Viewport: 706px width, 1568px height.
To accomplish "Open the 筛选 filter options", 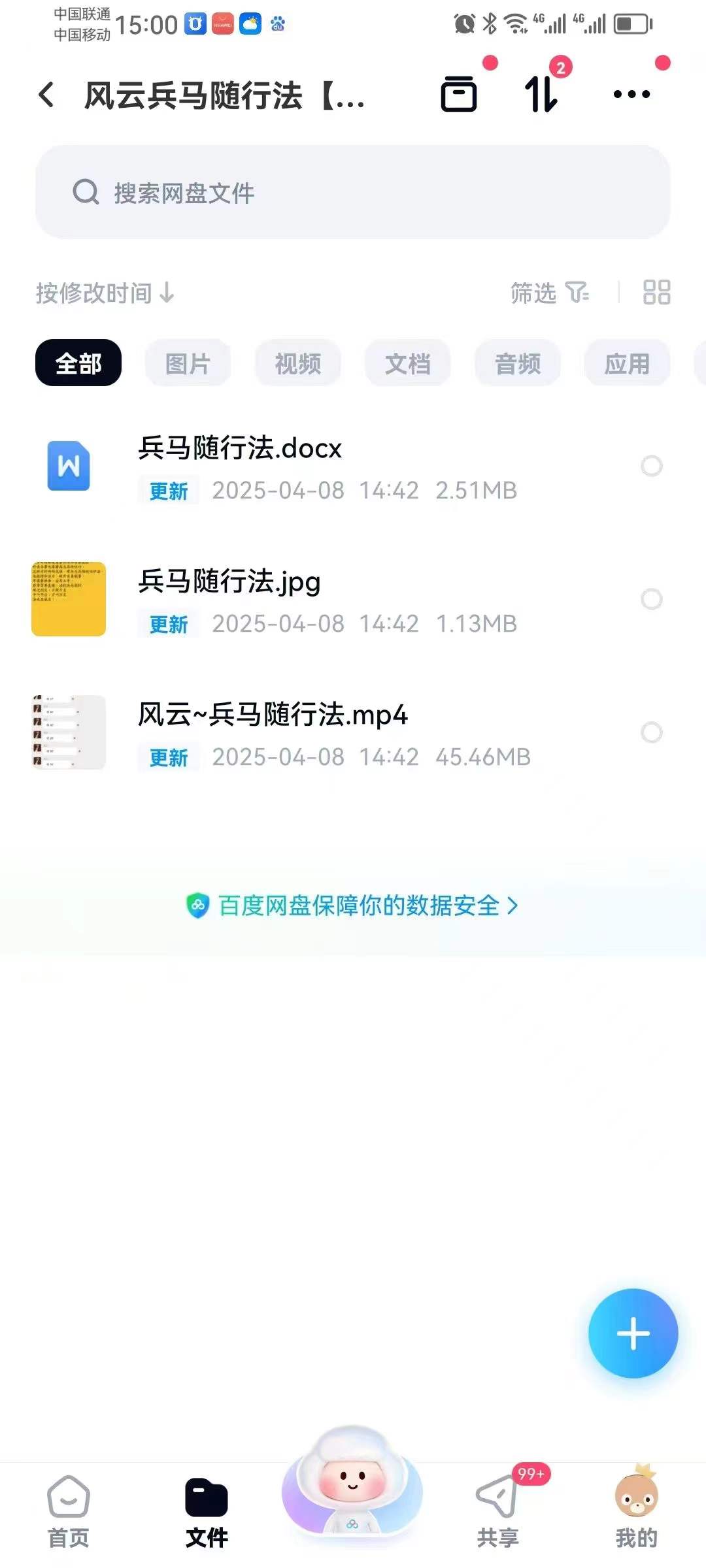I will (x=549, y=293).
